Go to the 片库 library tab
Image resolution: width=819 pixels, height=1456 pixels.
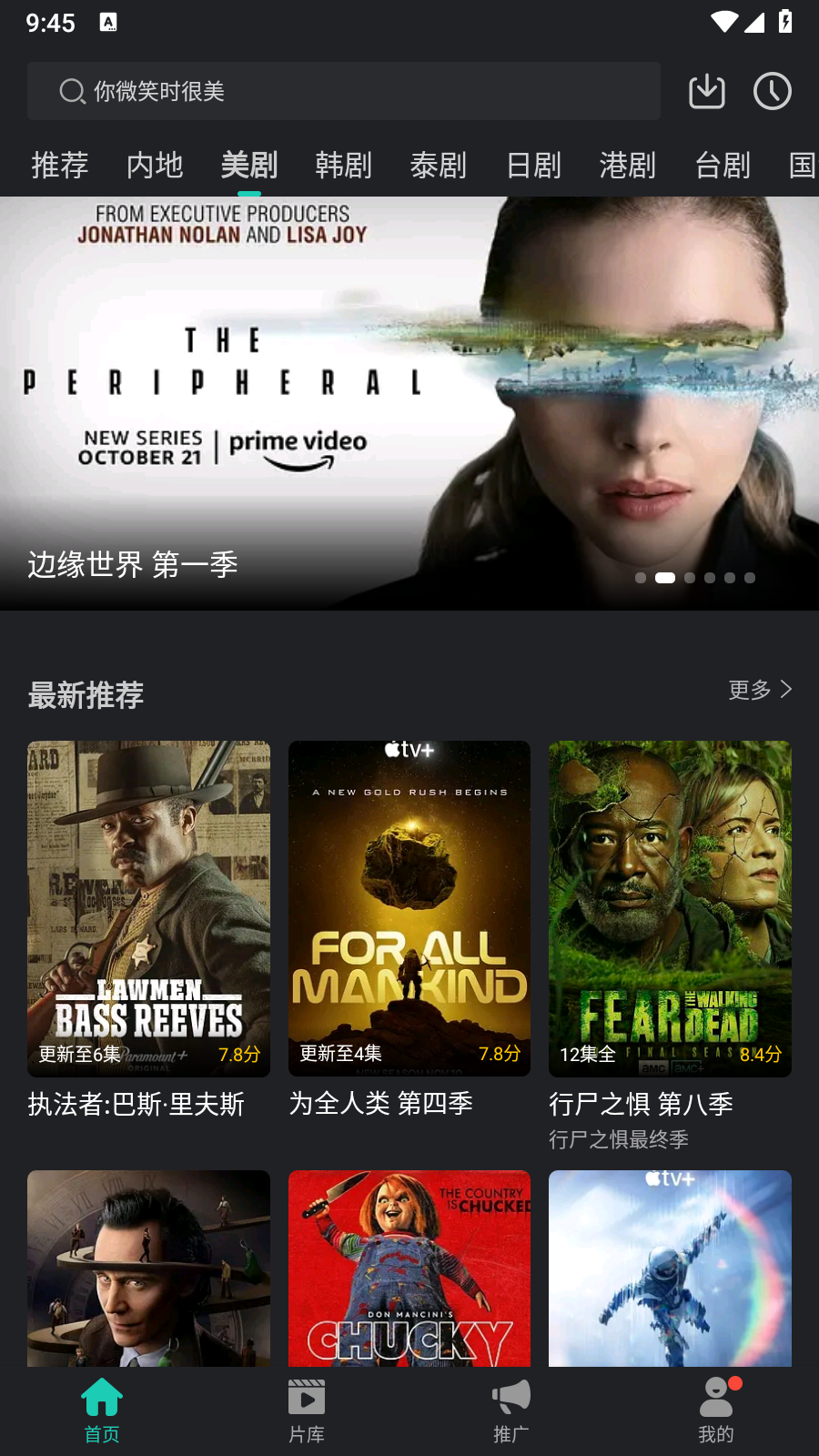coord(307,1410)
